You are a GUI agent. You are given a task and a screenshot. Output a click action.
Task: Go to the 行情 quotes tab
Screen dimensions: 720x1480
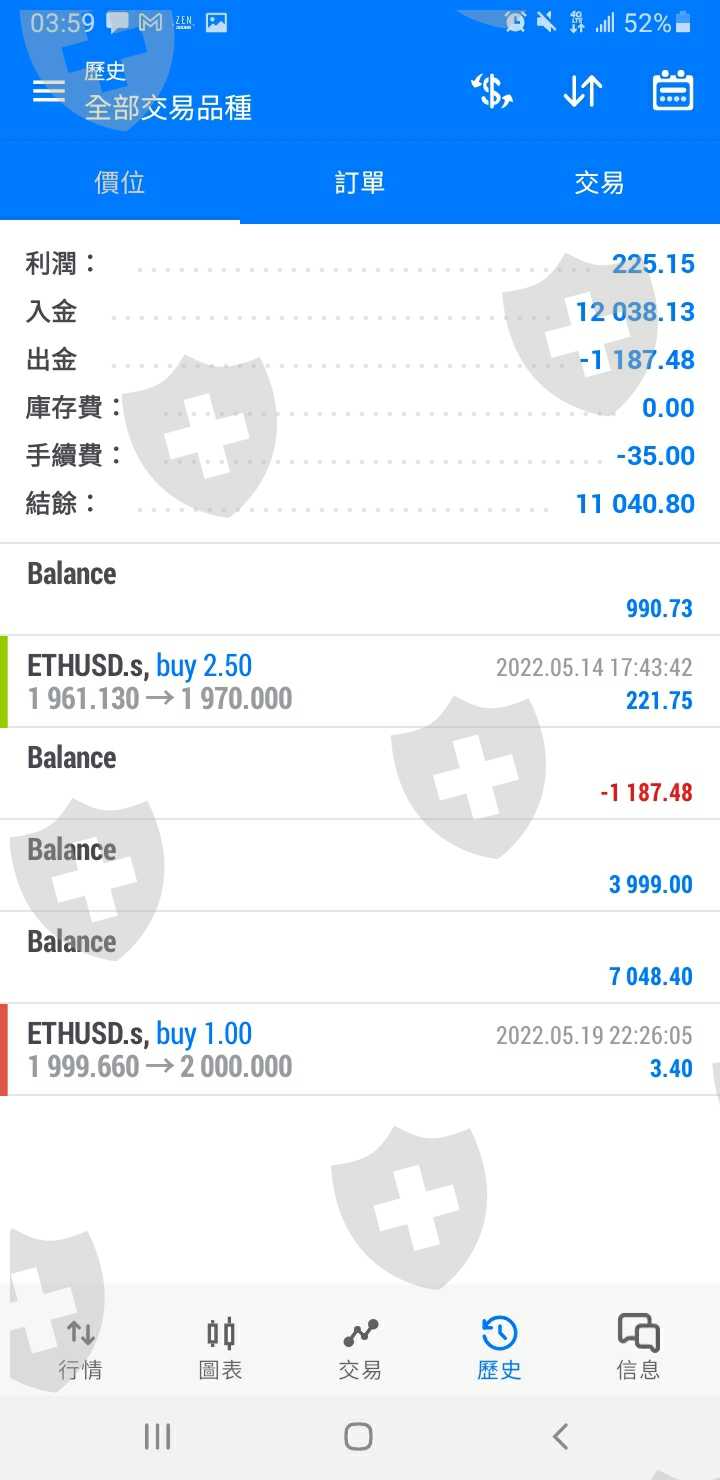[x=80, y=1348]
